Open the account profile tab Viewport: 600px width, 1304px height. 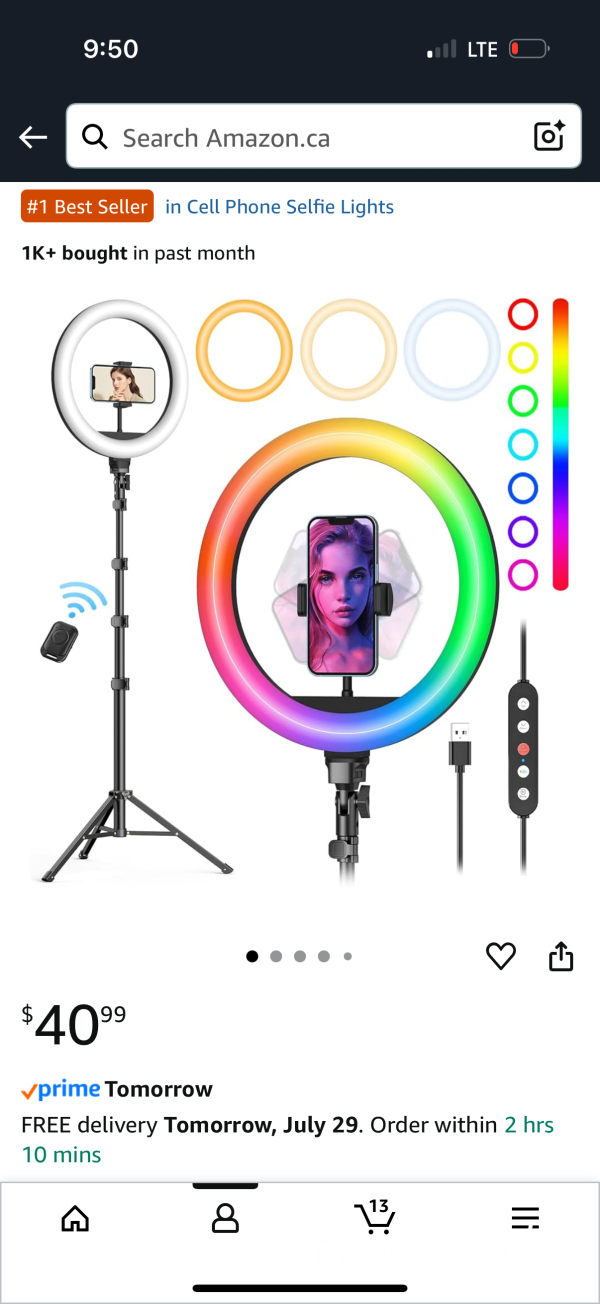[225, 1217]
